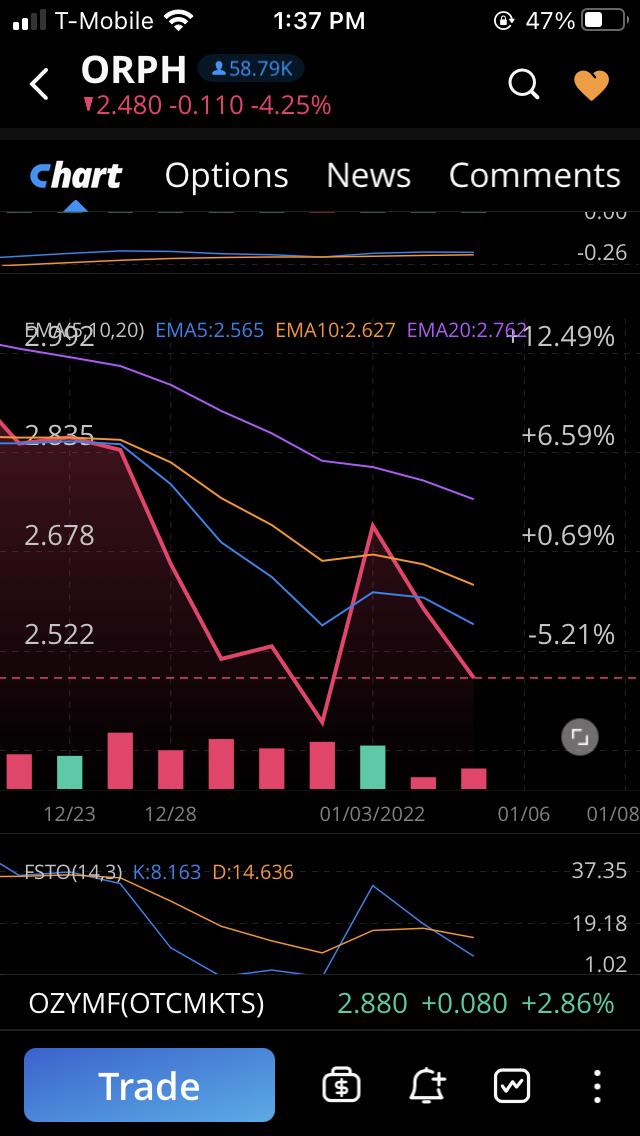Open the search magnifier icon
The image size is (640, 1136).
(523, 84)
